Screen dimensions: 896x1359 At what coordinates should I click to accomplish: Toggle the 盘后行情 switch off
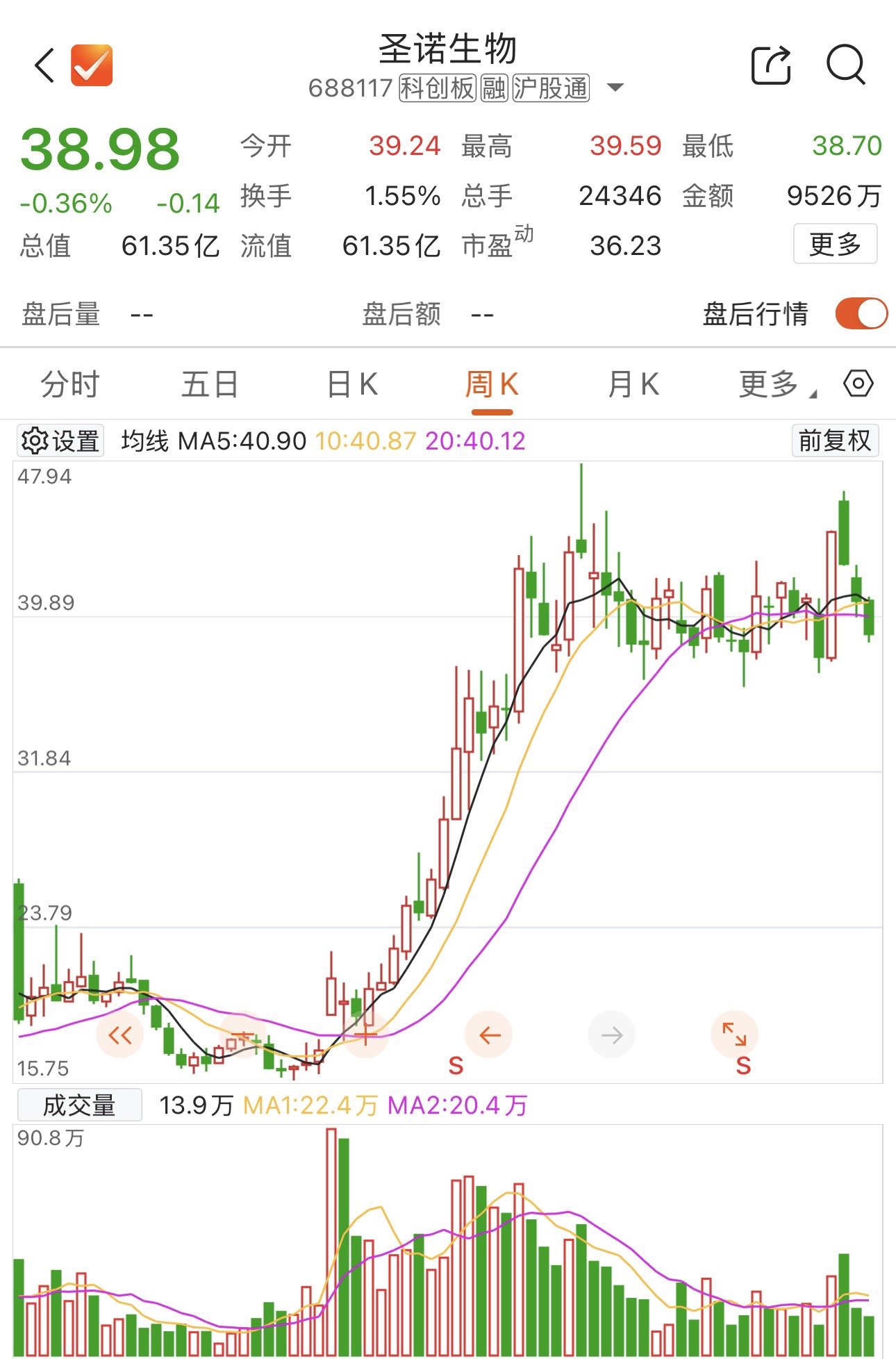click(861, 313)
